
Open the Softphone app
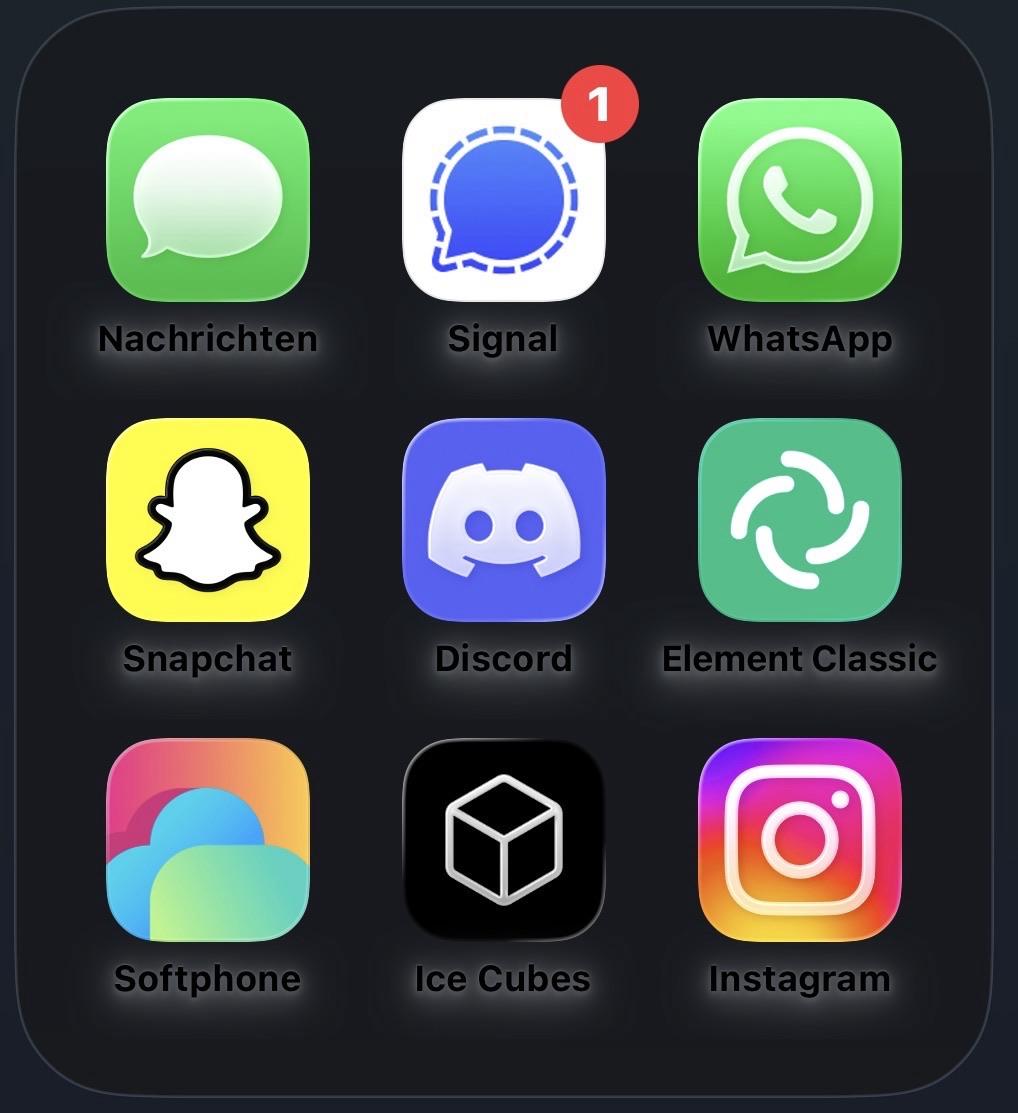(x=208, y=840)
